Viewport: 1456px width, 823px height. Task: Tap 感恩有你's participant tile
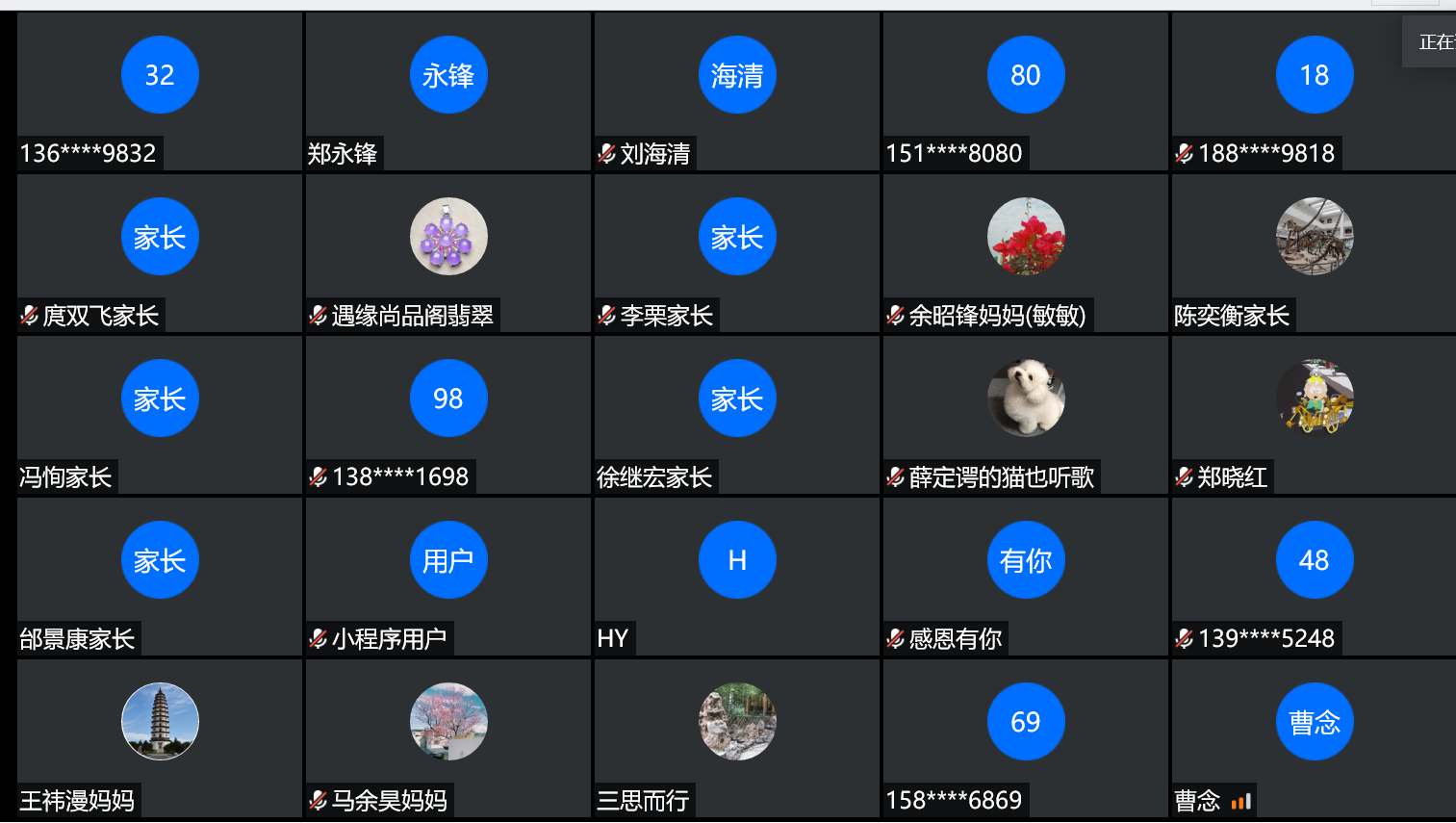[x=1026, y=577]
